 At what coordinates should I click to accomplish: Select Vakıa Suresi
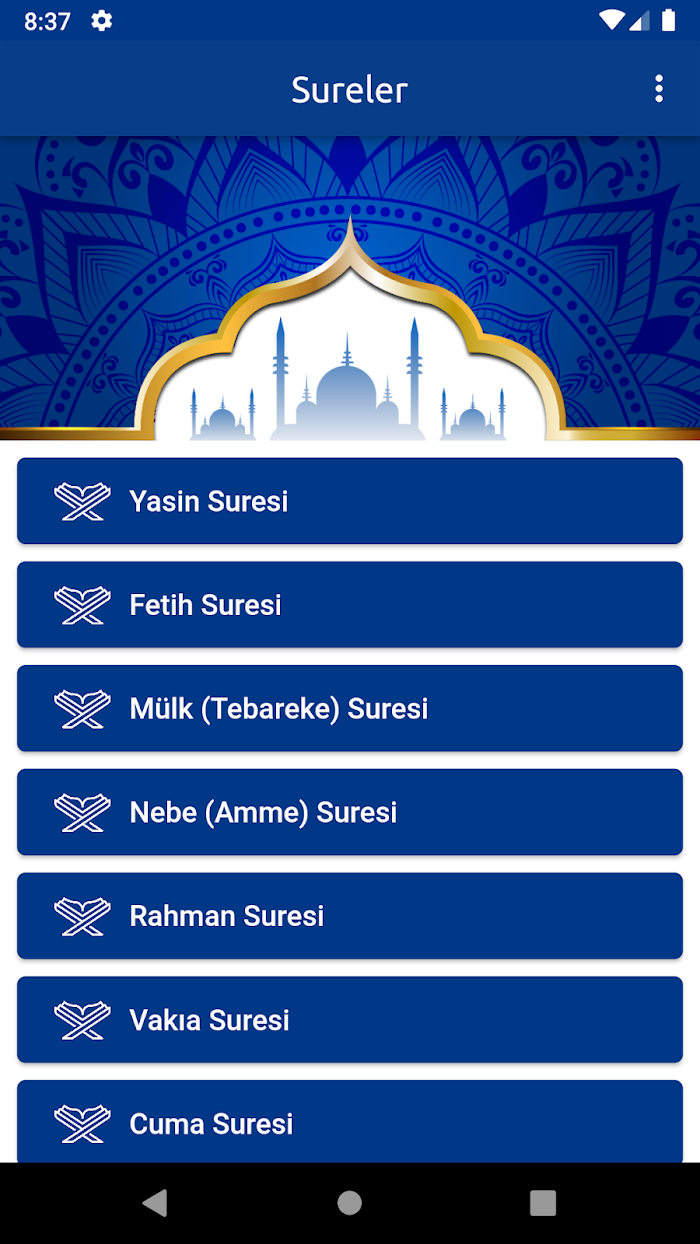click(350, 1020)
